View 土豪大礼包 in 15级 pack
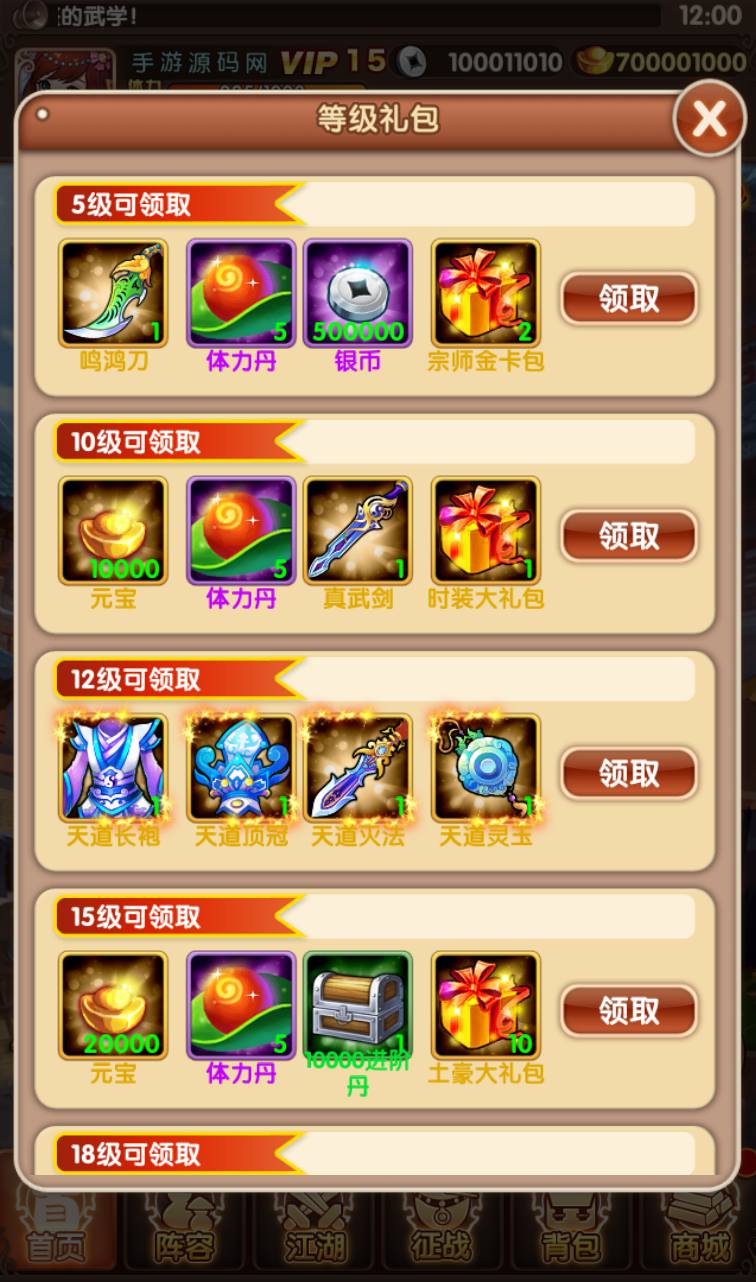756x1282 pixels. tap(485, 1005)
